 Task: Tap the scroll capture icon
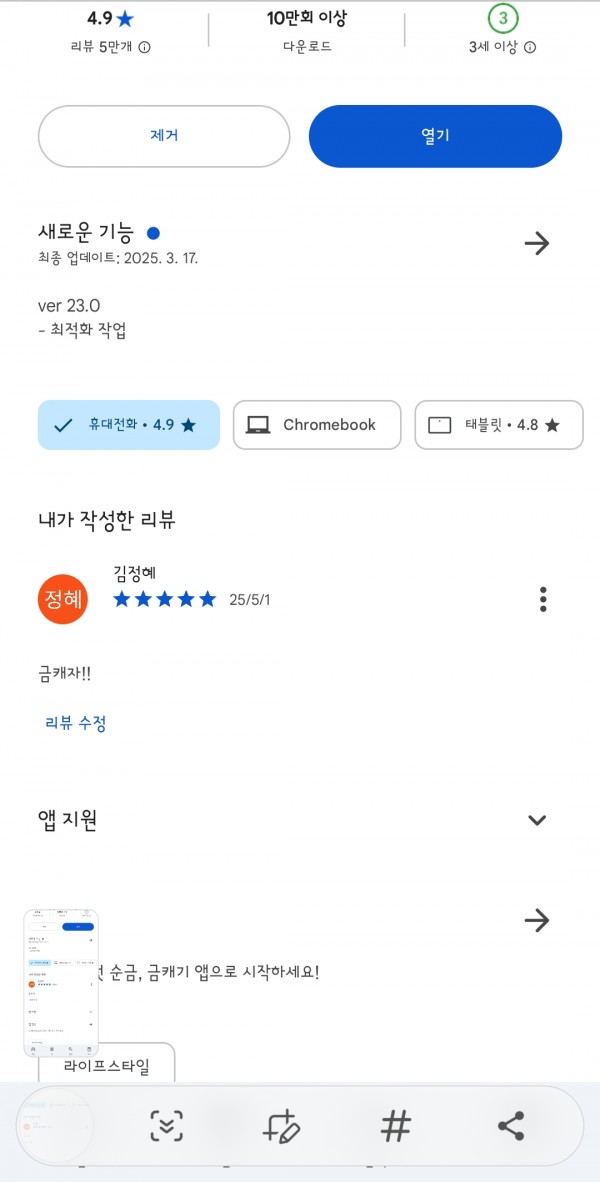click(x=165, y=1126)
